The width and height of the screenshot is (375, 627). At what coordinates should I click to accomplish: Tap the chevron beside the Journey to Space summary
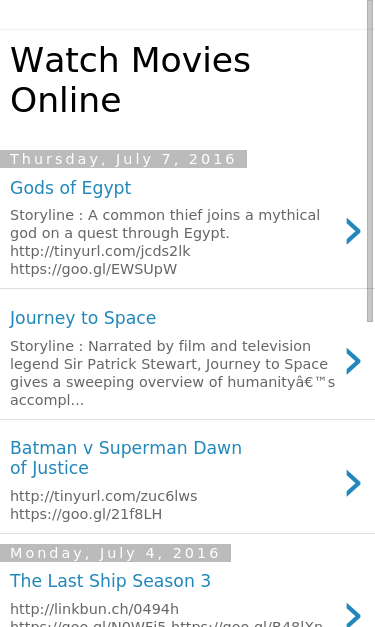point(353,361)
